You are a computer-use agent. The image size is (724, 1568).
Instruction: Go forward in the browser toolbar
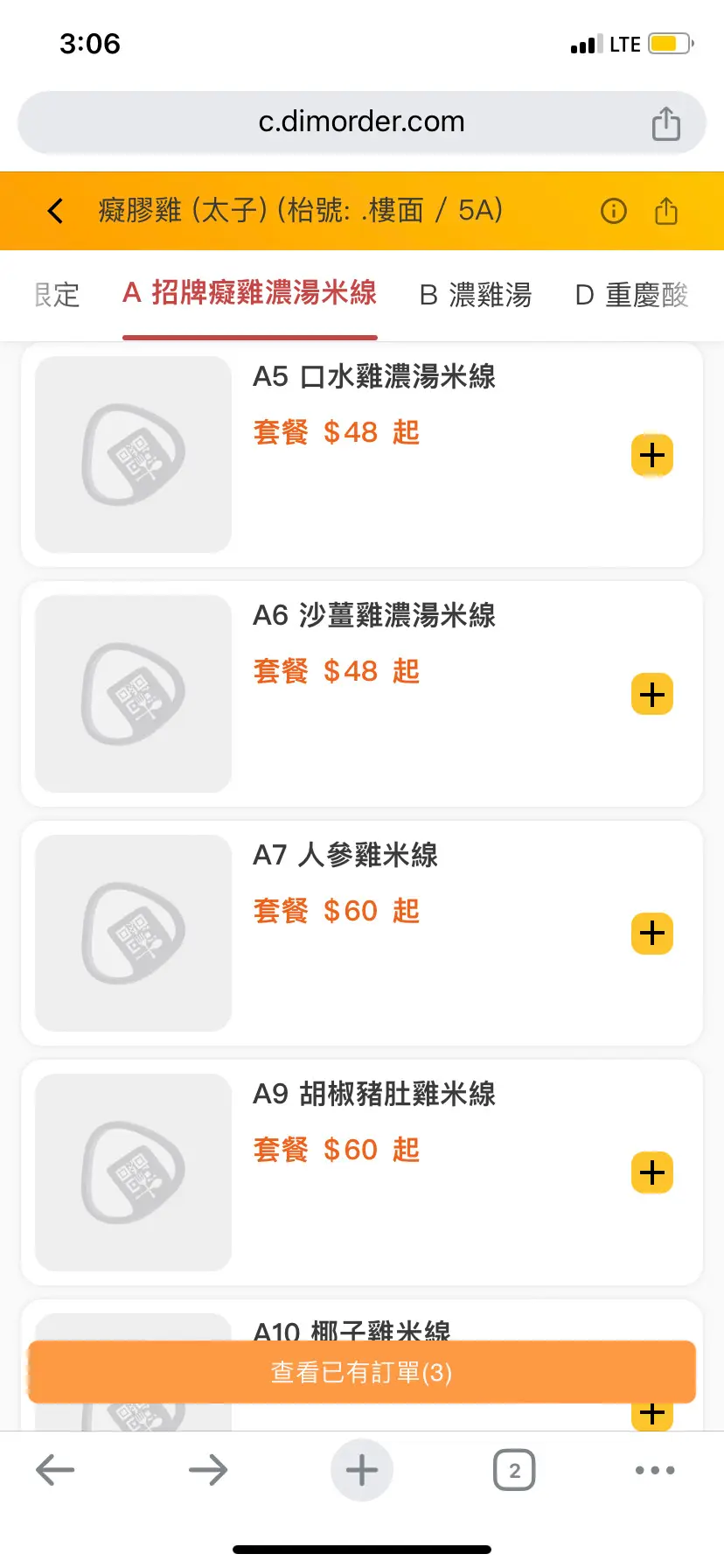click(x=208, y=1470)
